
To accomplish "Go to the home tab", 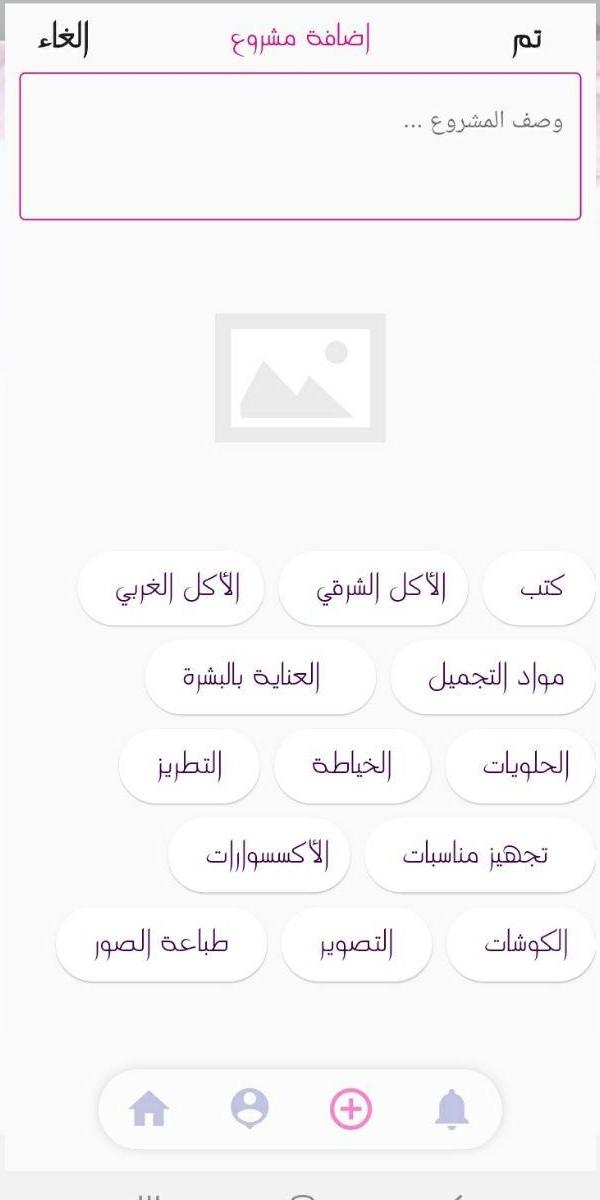I will [x=149, y=1109].
